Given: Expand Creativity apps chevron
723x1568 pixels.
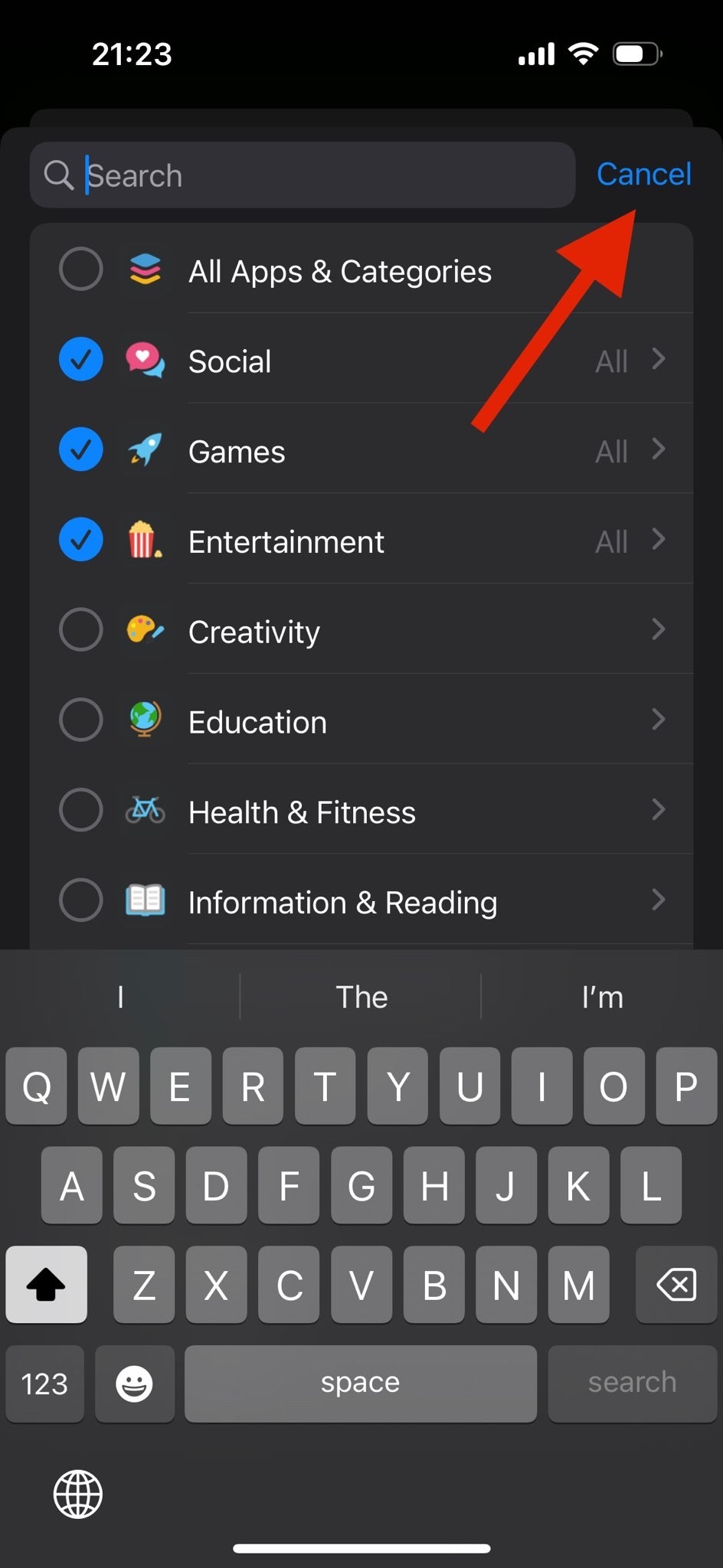Looking at the screenshot, I should (658, 630).
